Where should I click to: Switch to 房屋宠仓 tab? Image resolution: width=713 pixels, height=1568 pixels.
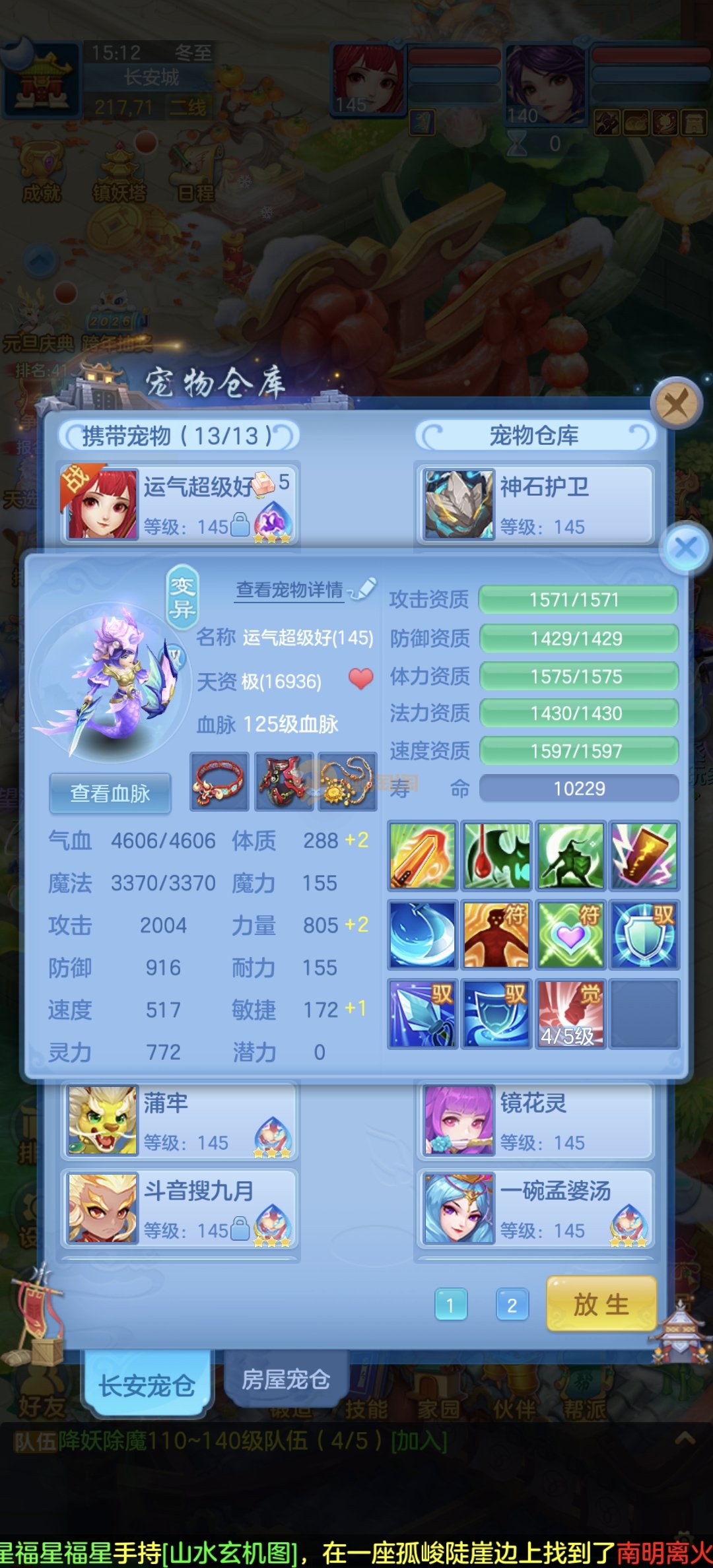point(285,1379)
